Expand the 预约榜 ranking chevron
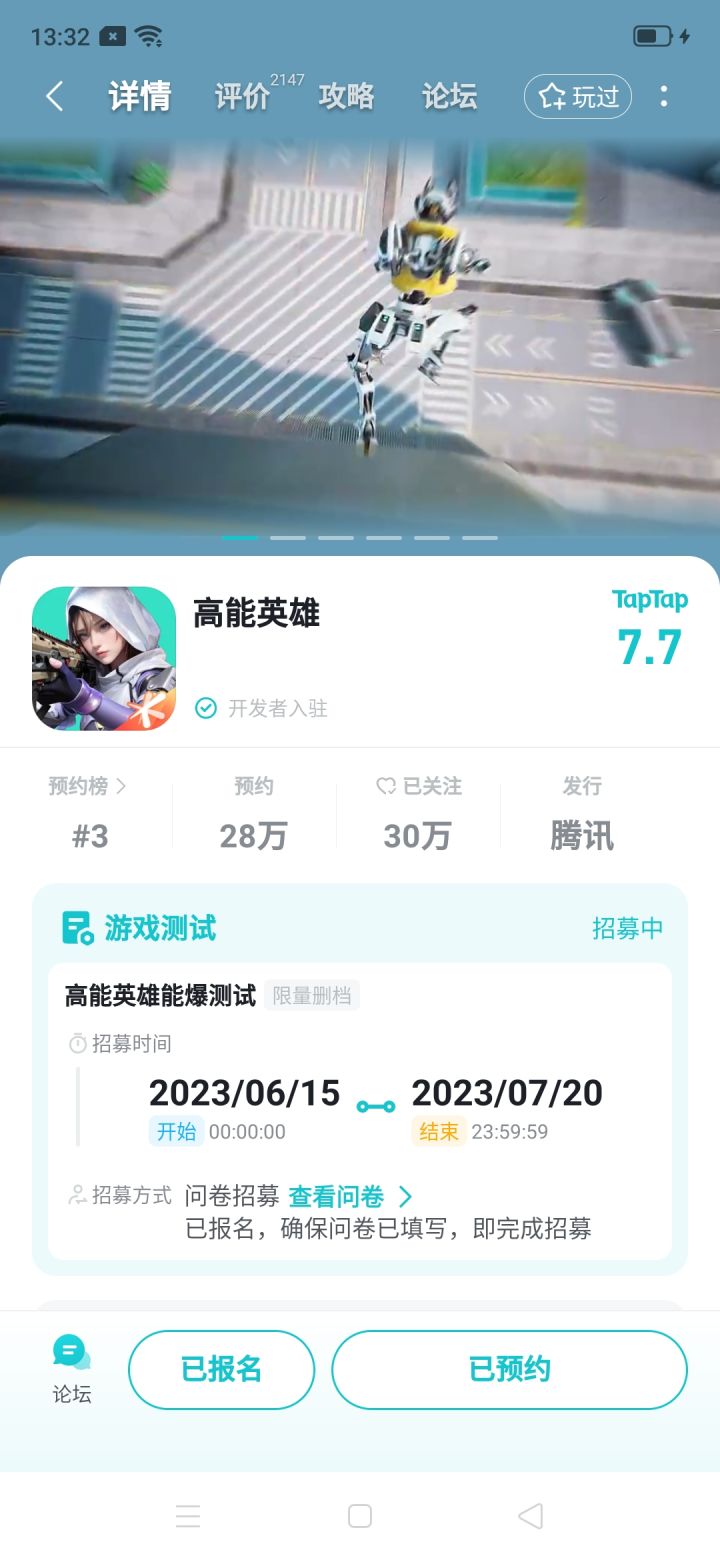 (x=120, y=787)
